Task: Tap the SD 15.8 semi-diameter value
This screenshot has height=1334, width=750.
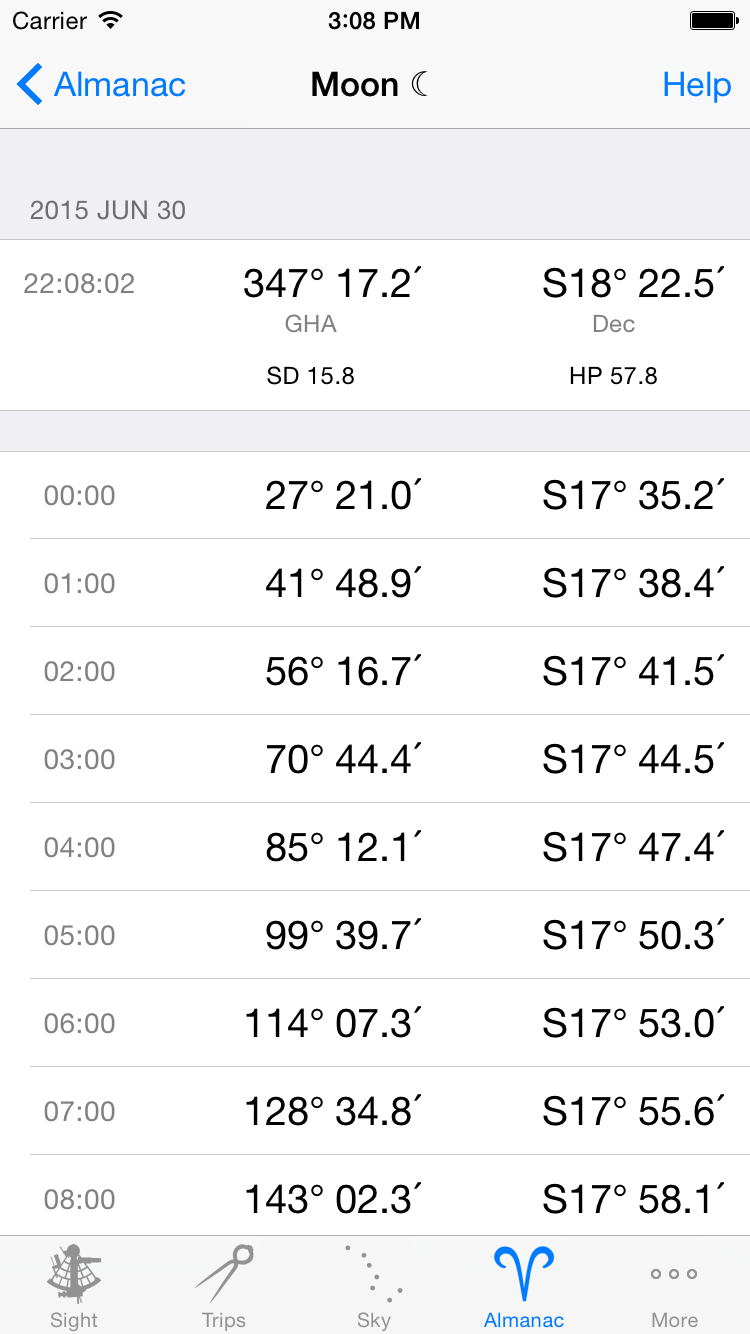Action: pos(311,377)
